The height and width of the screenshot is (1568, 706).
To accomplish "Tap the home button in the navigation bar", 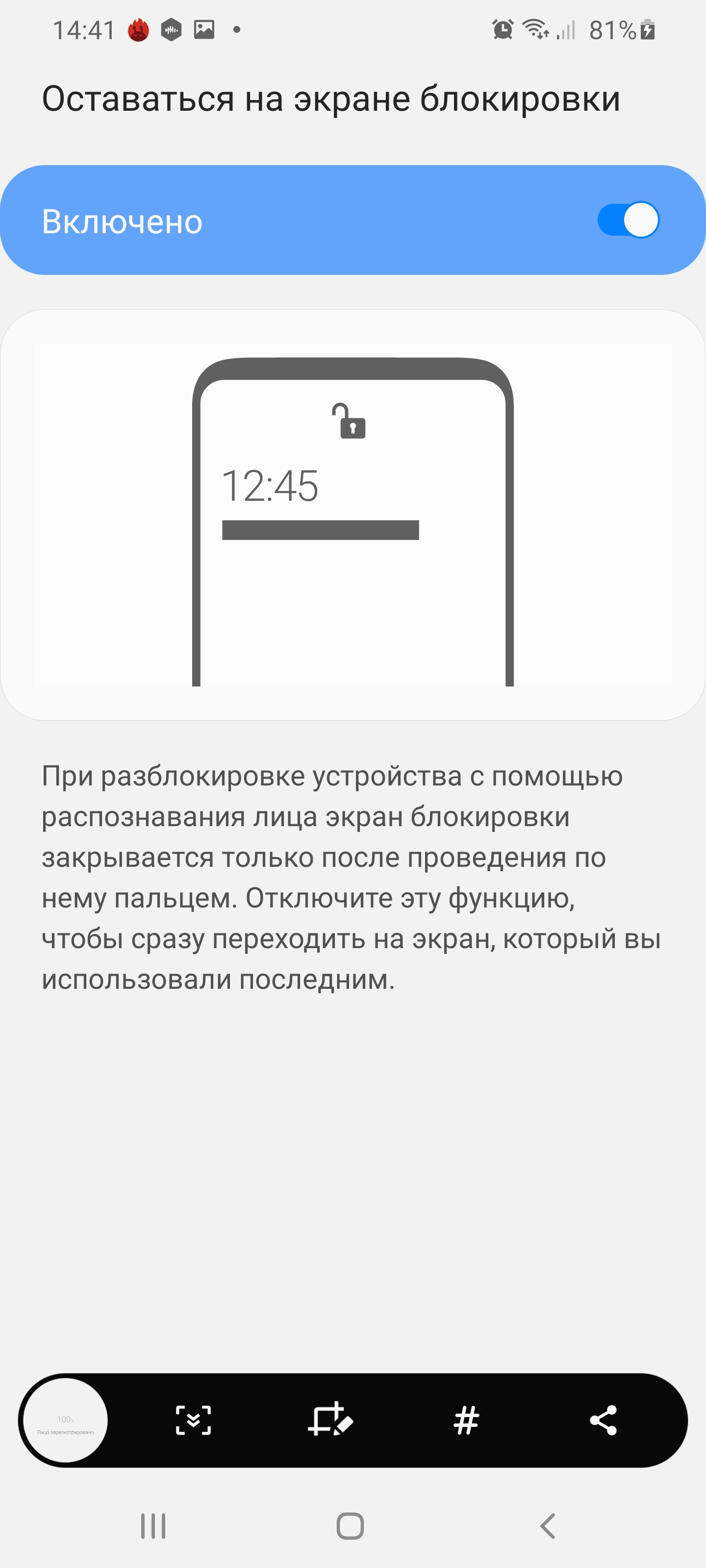I will click(350, 1526).
